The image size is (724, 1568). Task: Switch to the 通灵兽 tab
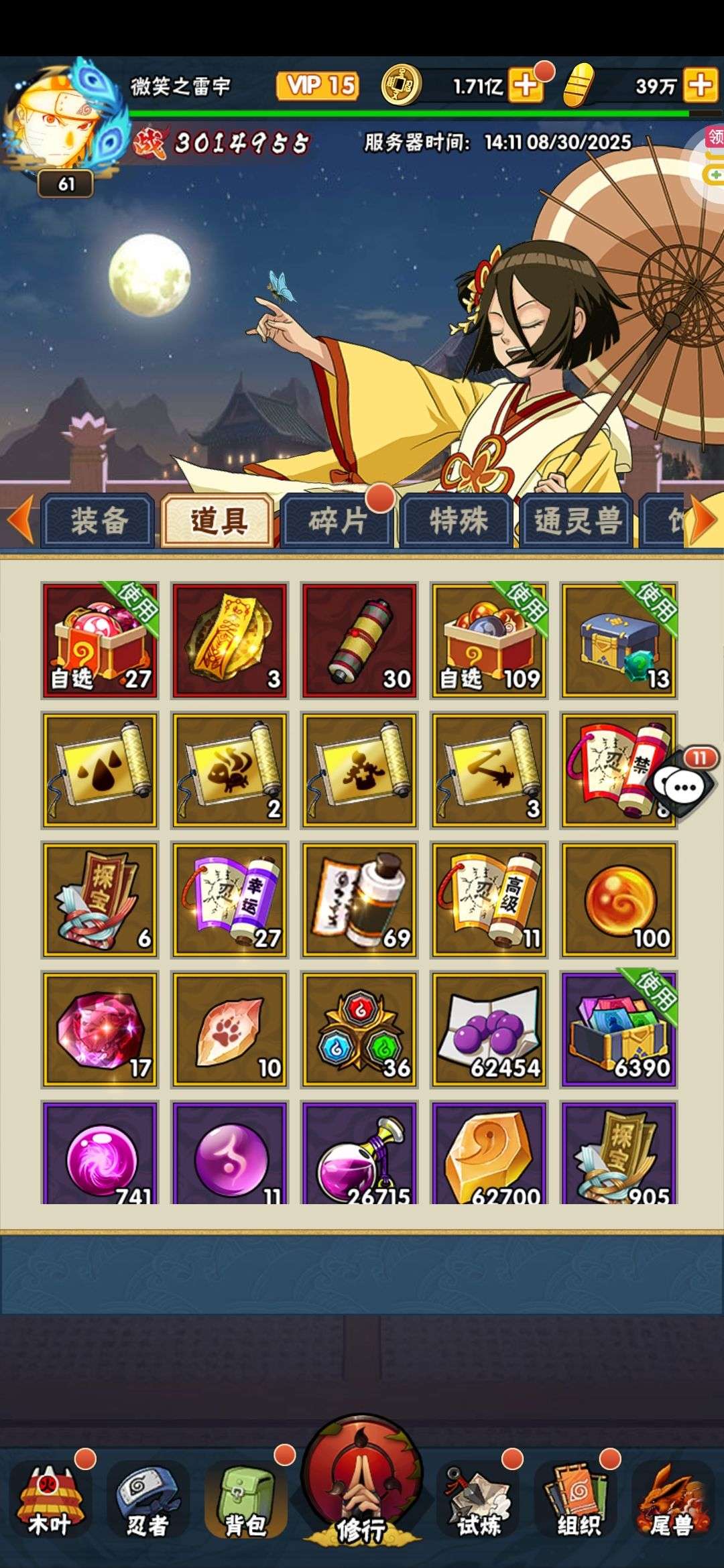[x=577, y=521]
